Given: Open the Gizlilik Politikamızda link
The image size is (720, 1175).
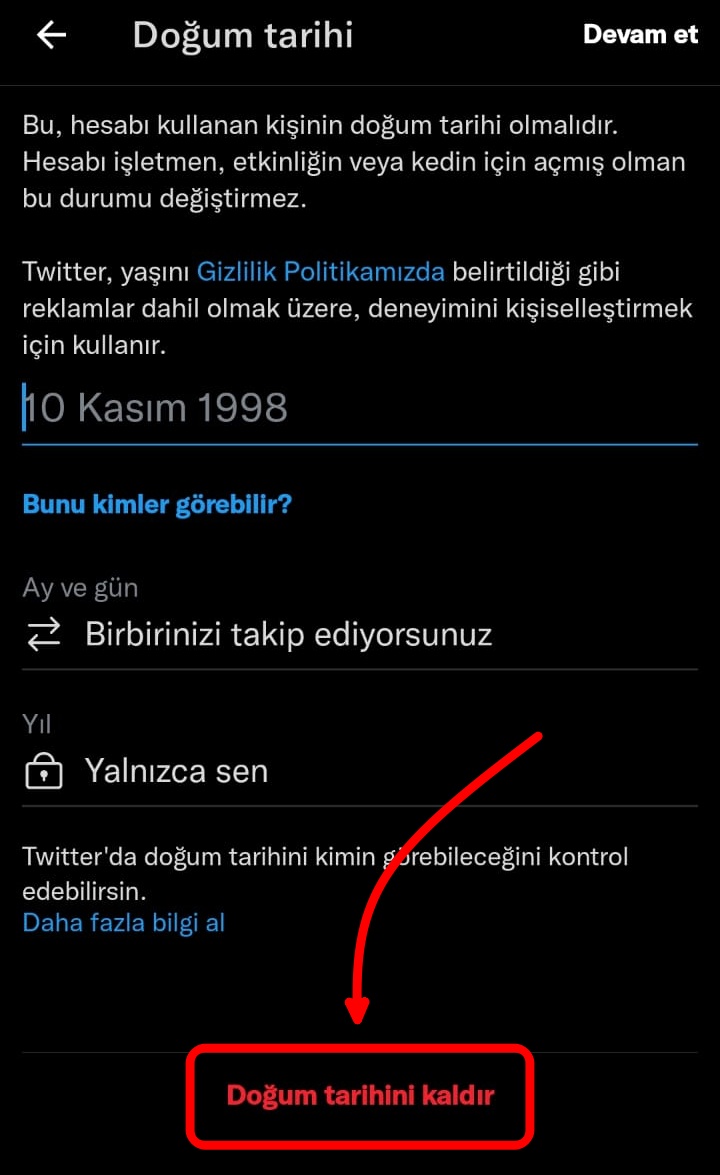Looking at the screenshot, I should click(322, 271).
